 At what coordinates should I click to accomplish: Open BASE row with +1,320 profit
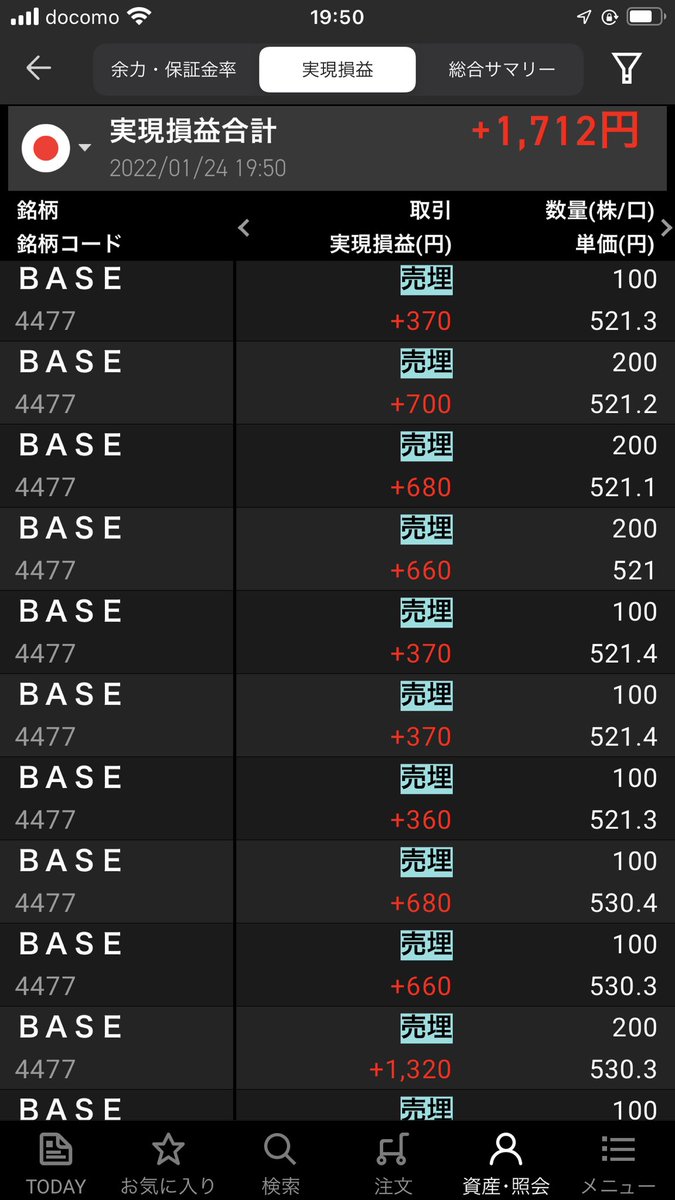[x=337, y=1048]
